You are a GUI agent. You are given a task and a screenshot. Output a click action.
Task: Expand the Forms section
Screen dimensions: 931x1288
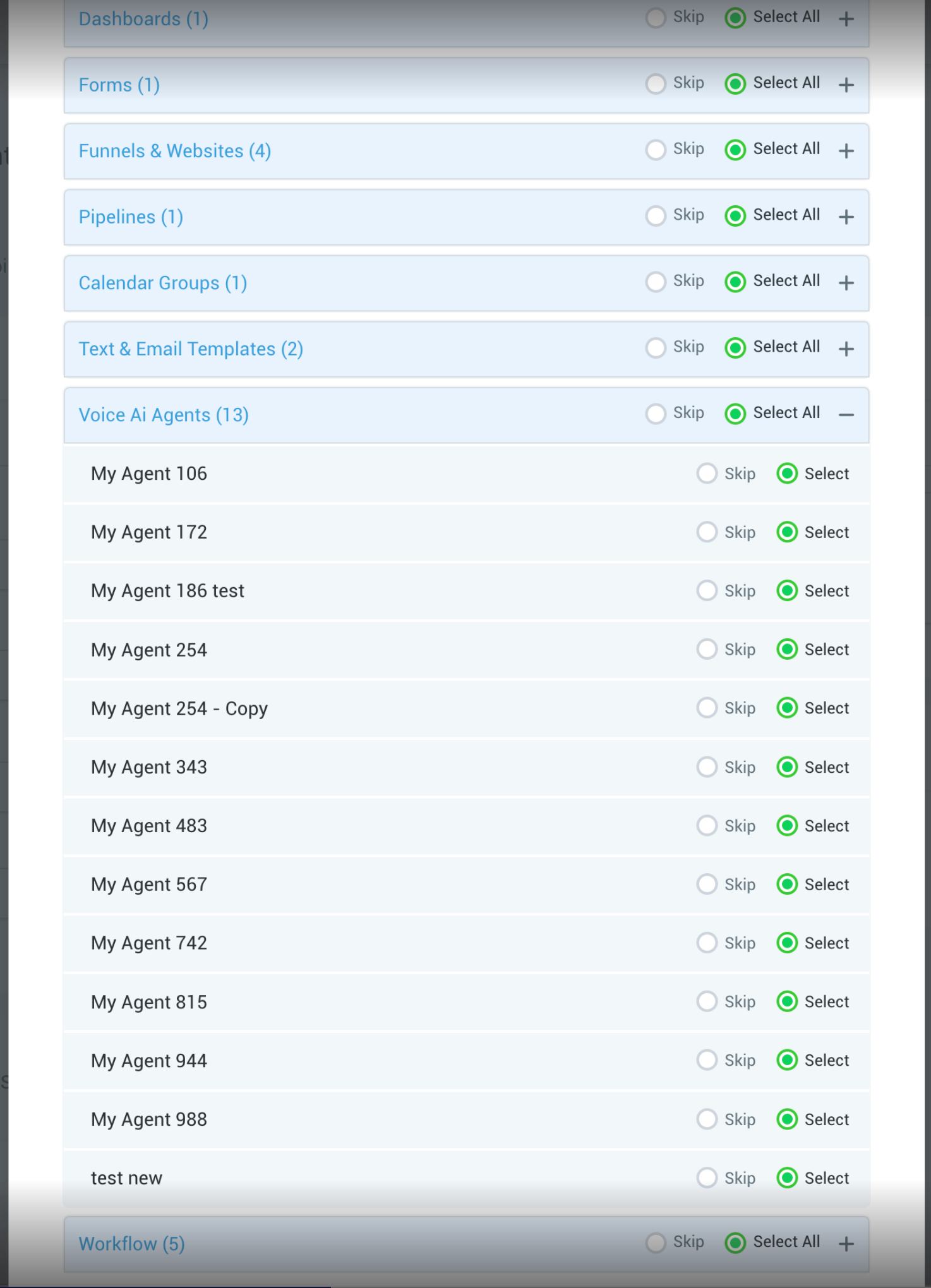coord(846,85)
